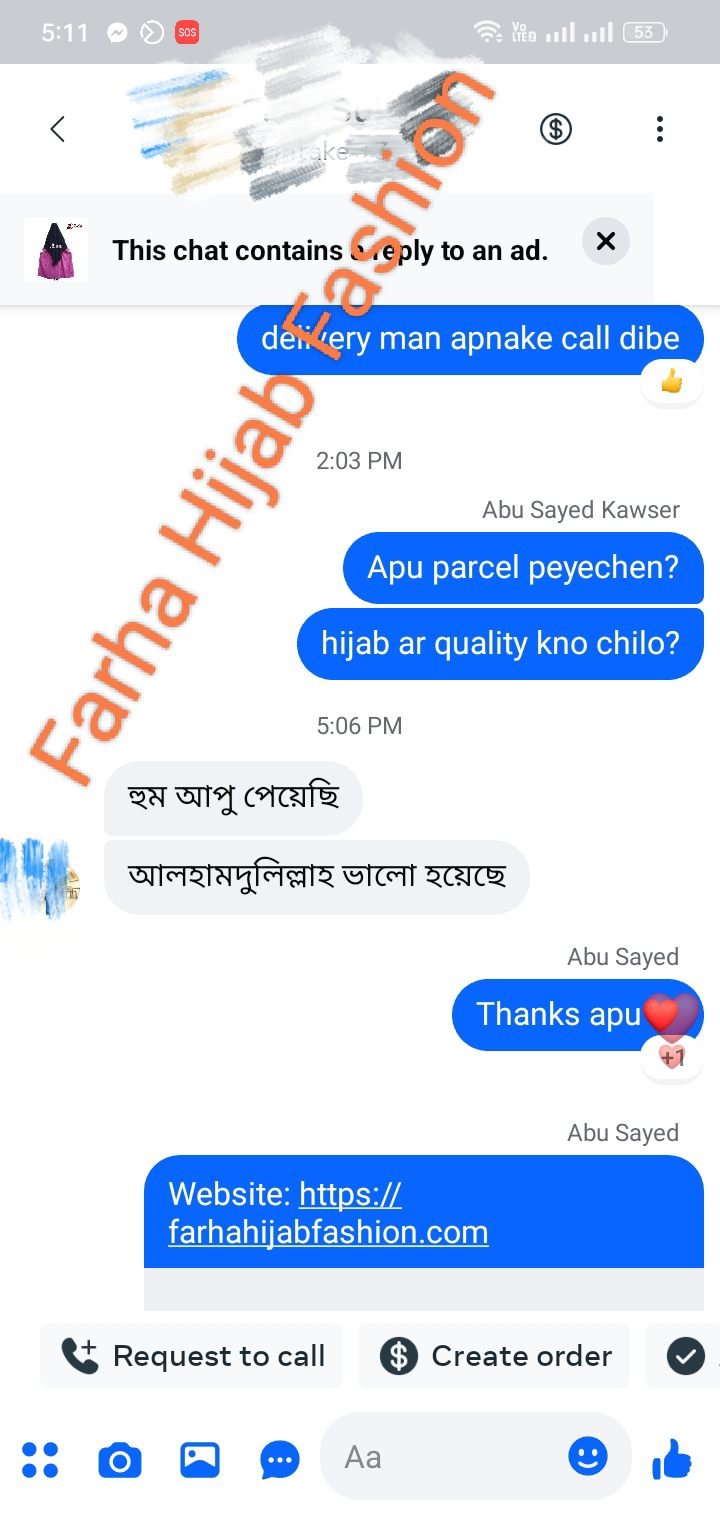Attach a photo from gallery
This screenshot has width=720, height=1519.
pyautogui.click(x=199, y=1459)
